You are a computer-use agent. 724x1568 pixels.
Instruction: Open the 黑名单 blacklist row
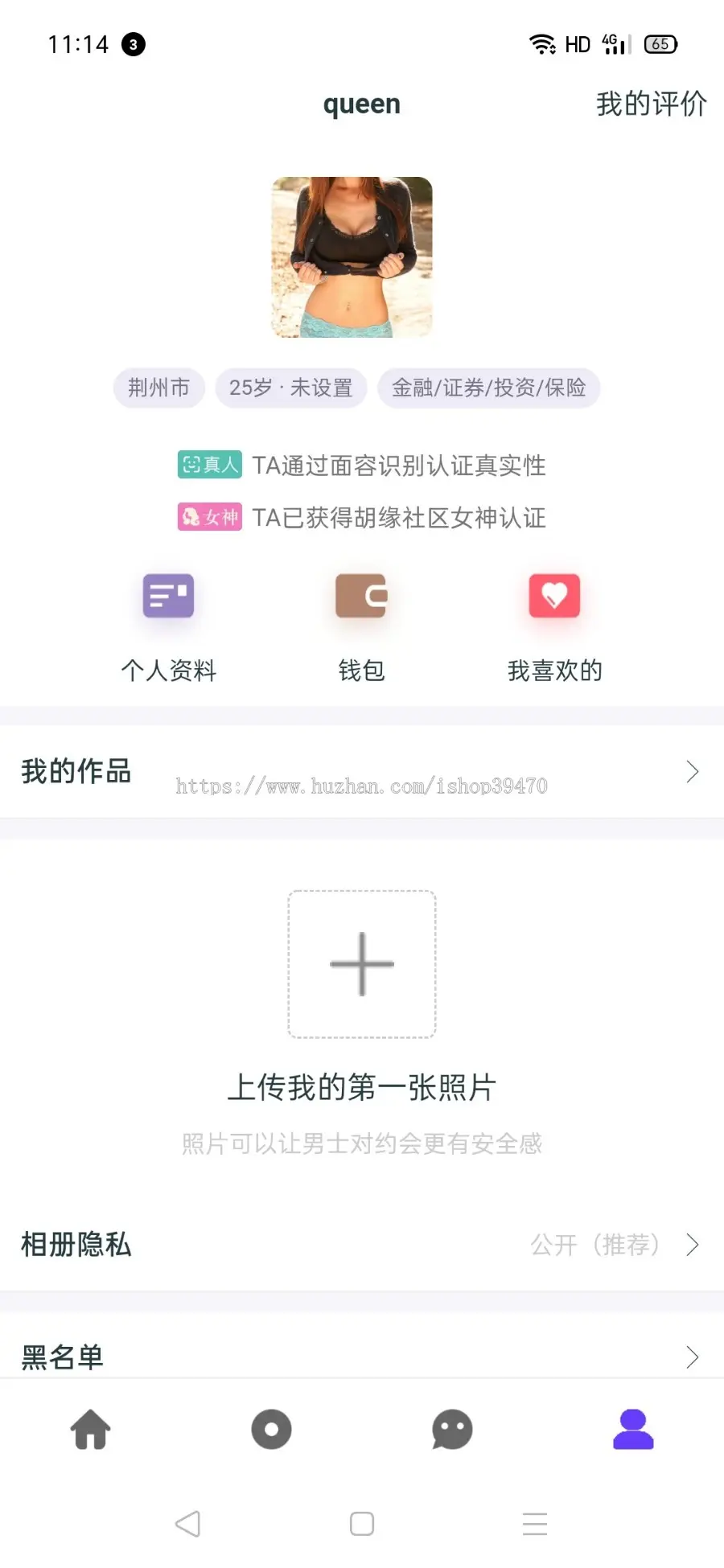coord(362,1357)
